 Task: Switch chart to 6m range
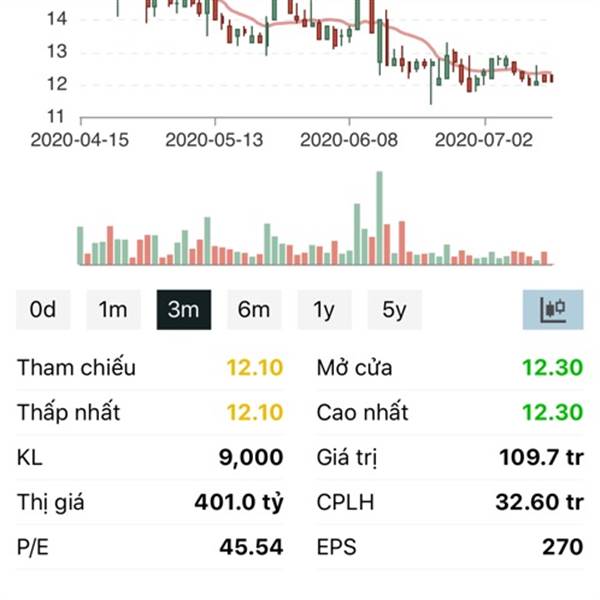pos(253,310)
